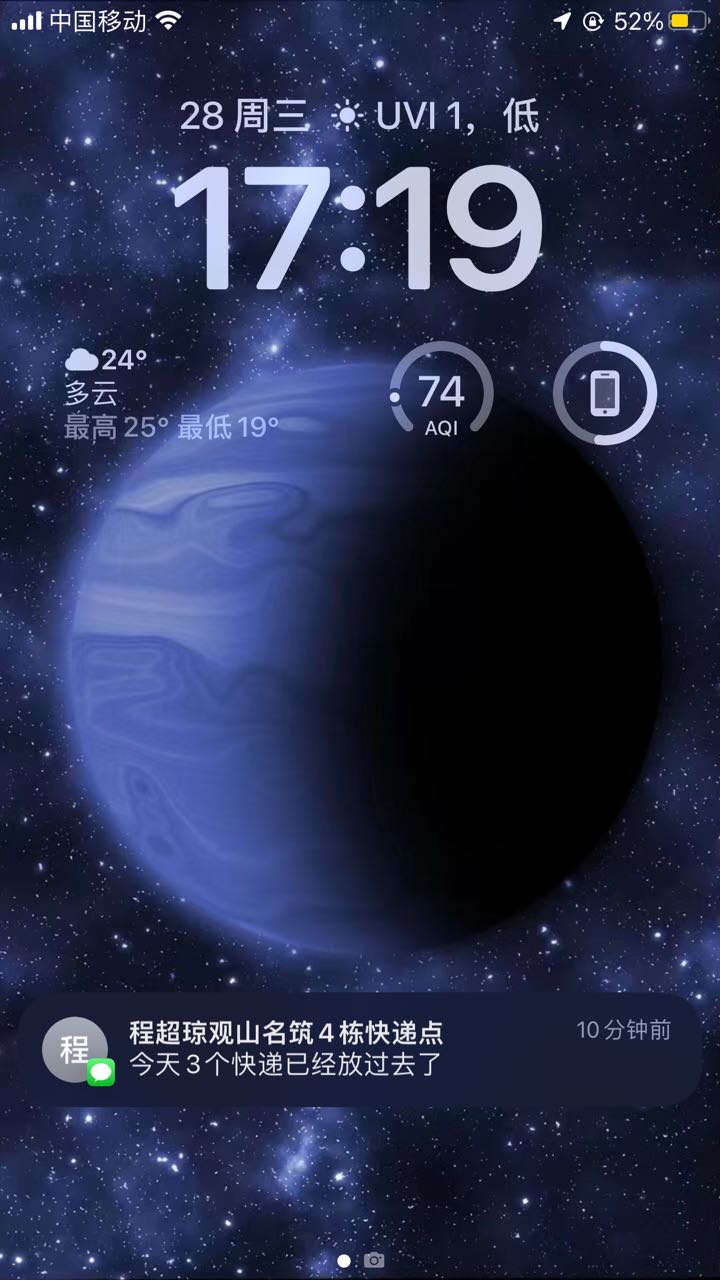Tap the phone battery widget
Screen dimensions: 720x1280
coord(605,394)
